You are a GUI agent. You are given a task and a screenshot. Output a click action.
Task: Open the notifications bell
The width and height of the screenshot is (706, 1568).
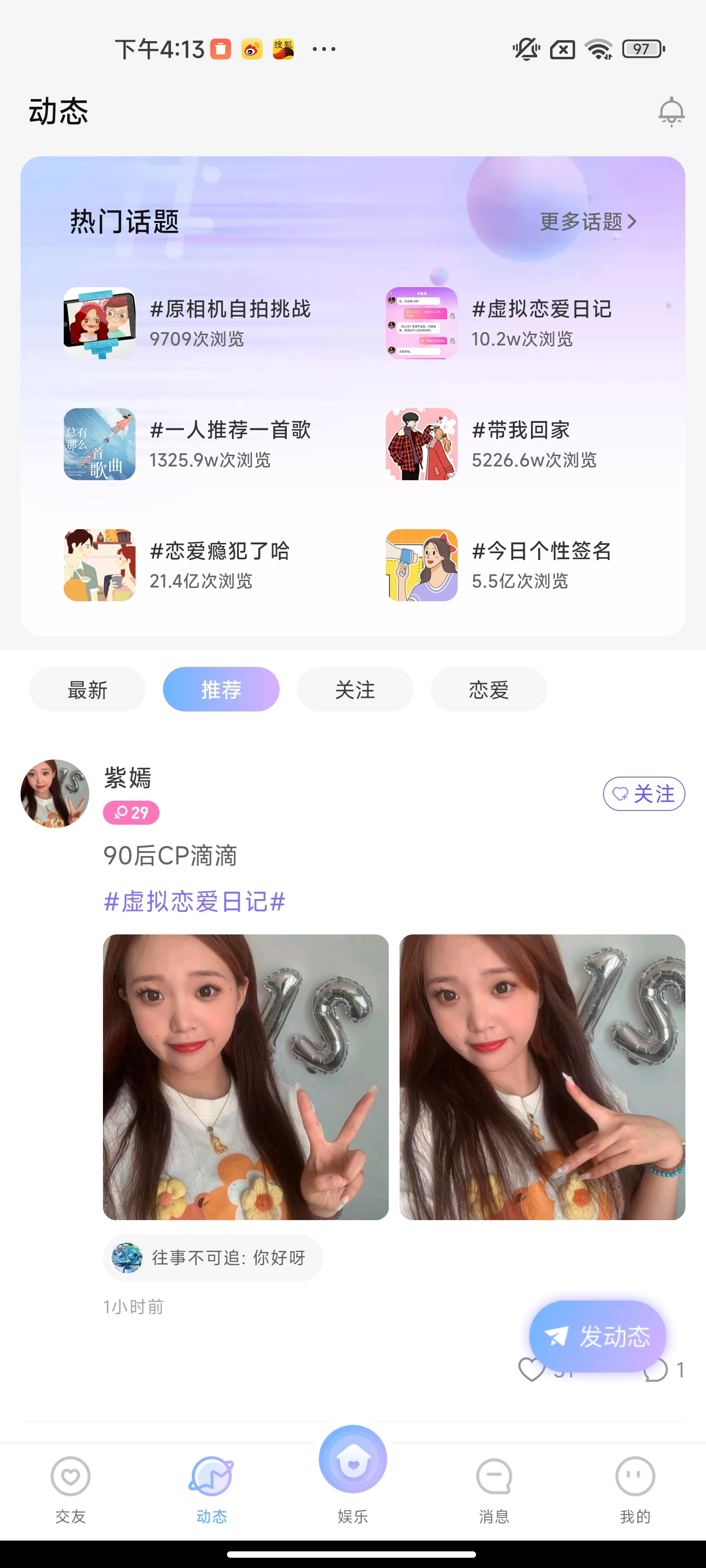671,111
